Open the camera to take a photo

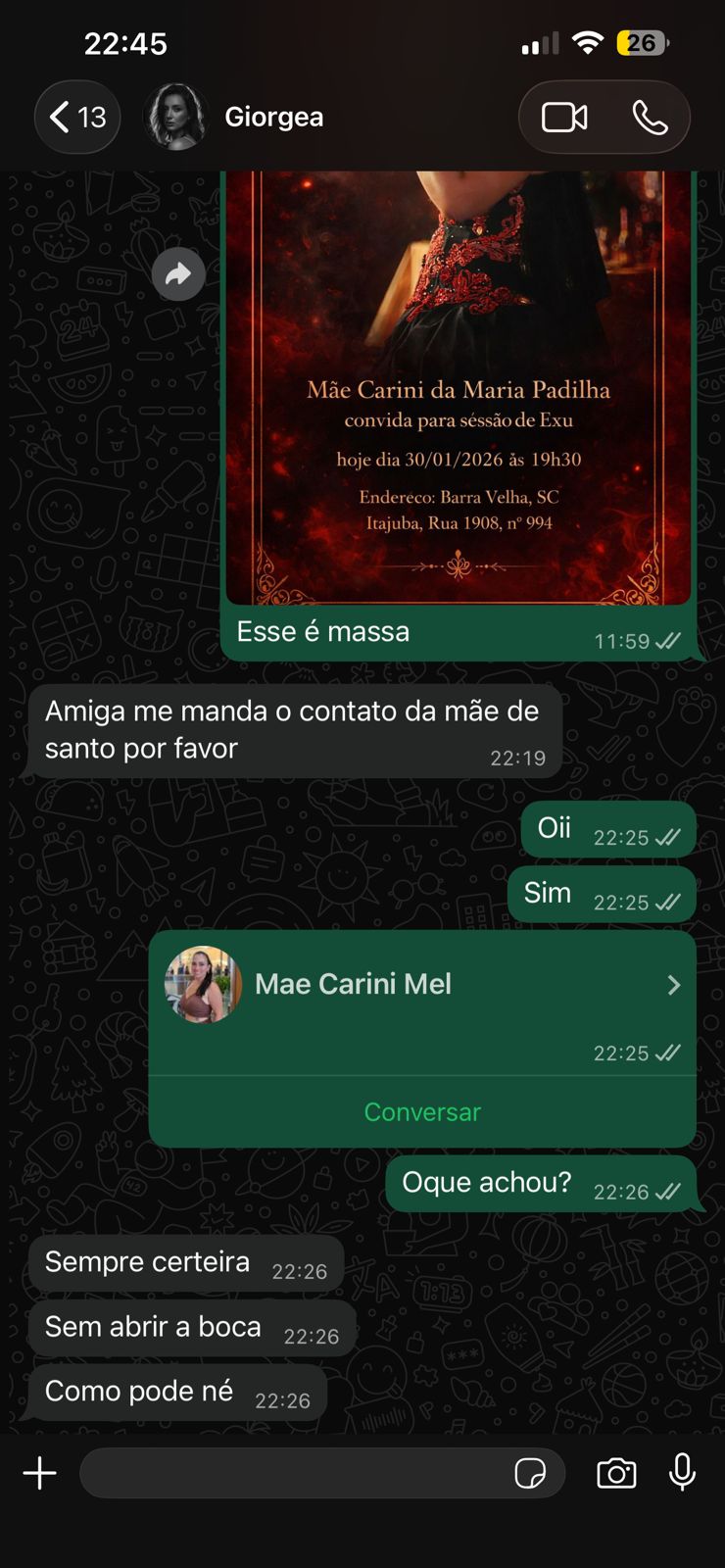coord(616,1473)
